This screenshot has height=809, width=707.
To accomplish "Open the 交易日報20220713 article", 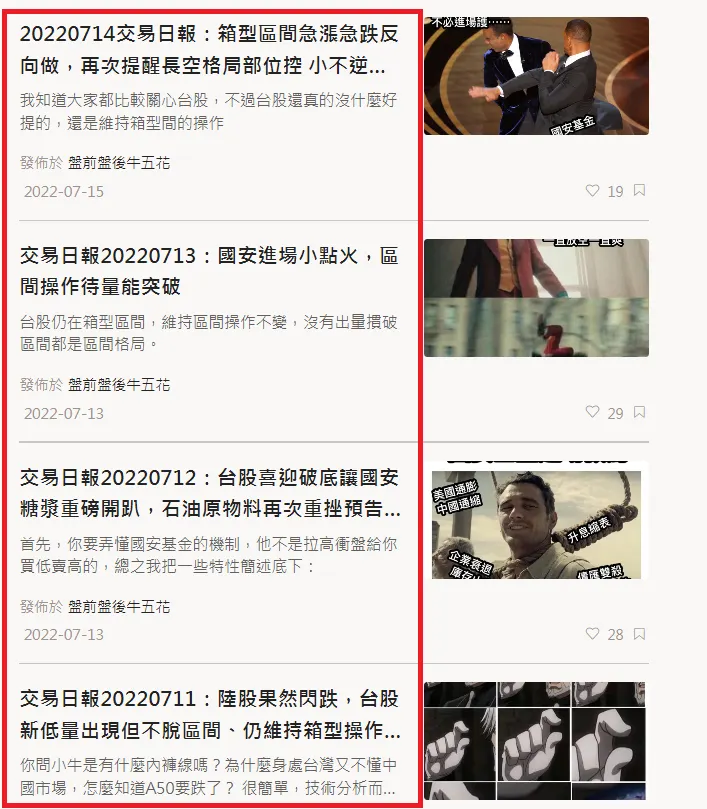I will pyautogui.click(x=209, y=271).
